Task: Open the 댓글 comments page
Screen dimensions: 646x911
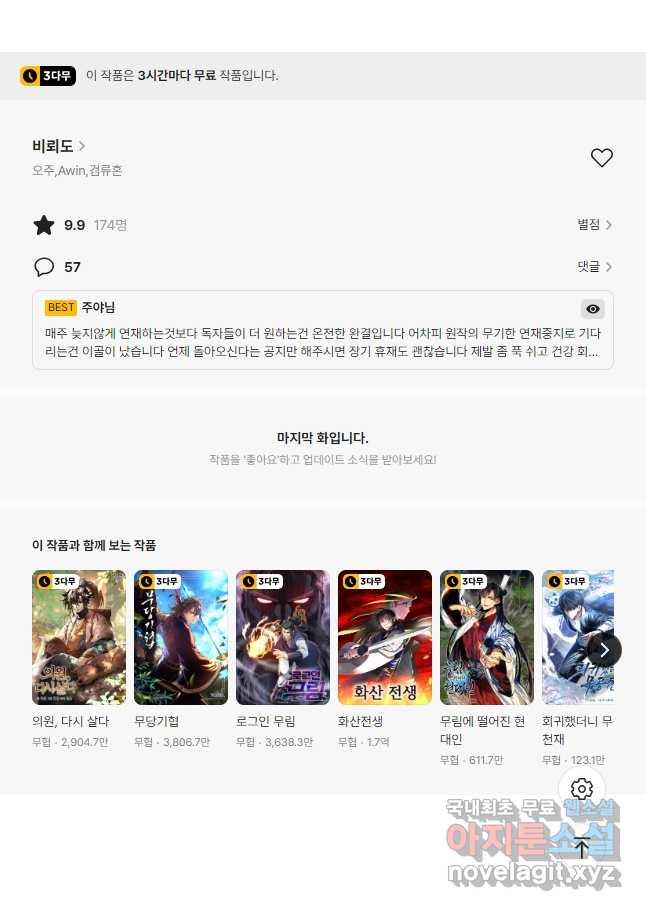Action: [x=594, y=267]
